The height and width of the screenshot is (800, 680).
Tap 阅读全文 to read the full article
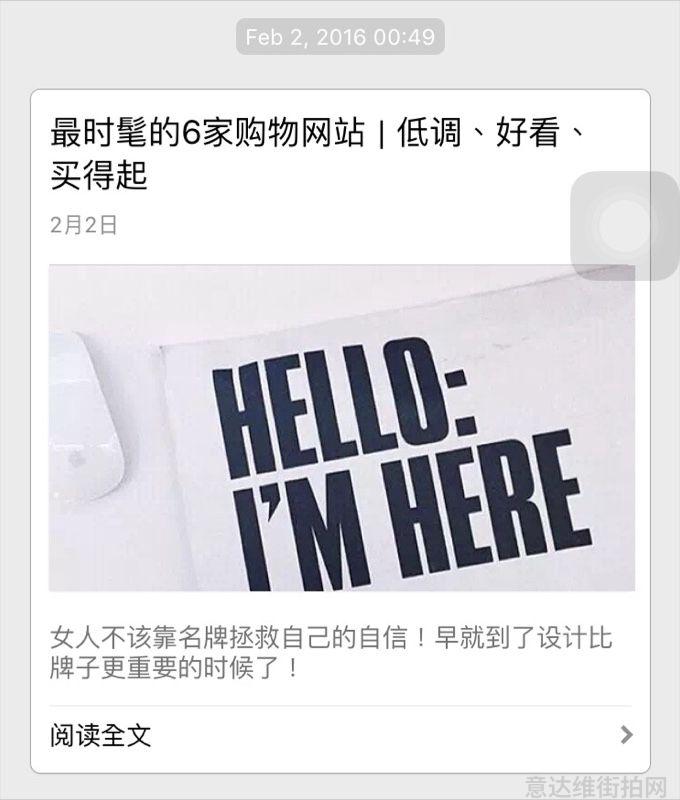tap(101, 736)
